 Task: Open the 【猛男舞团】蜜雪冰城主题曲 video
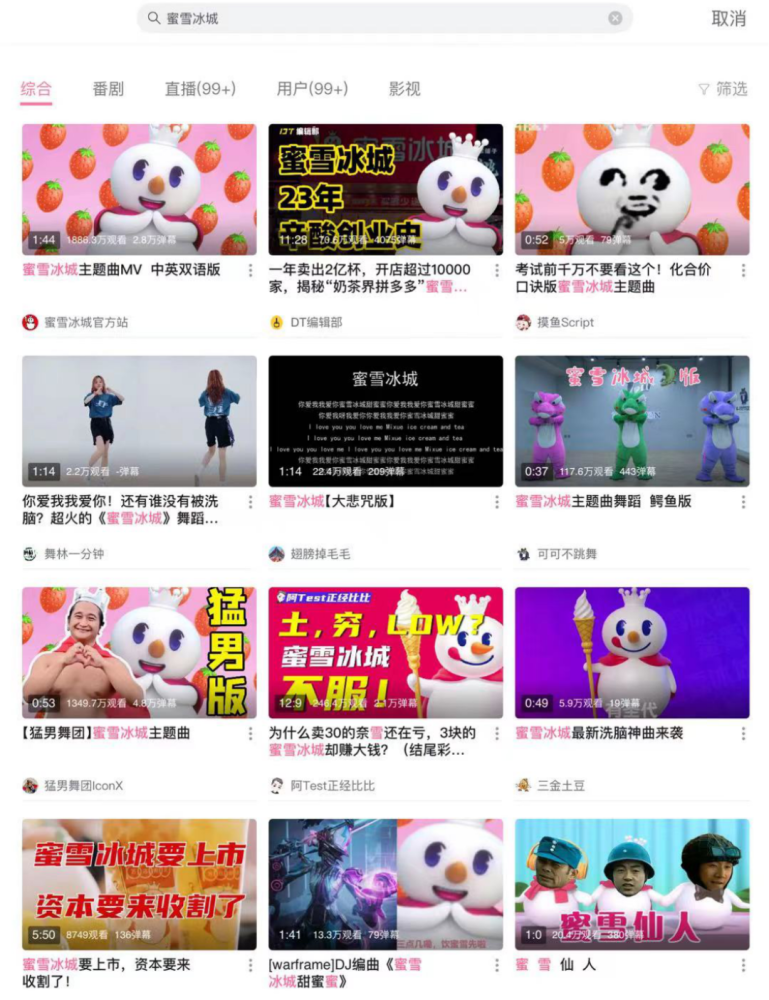pyautogui.click(x=139, y=652)
